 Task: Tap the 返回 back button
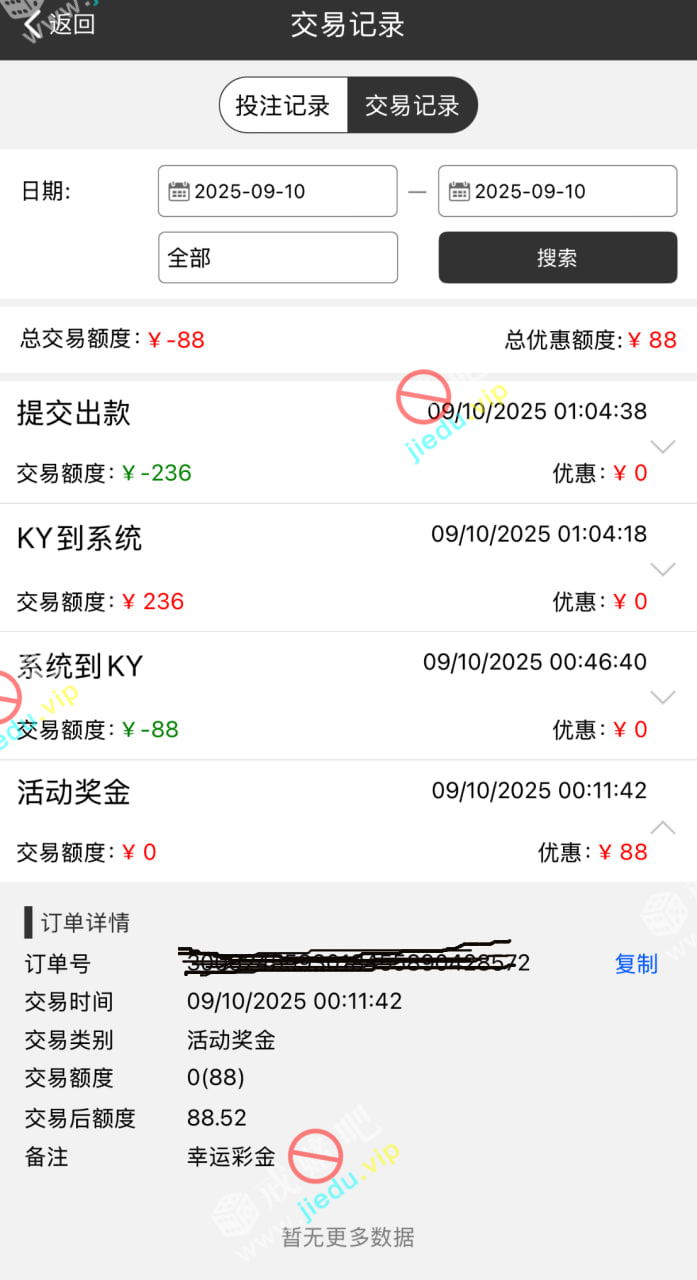(60, 24)
